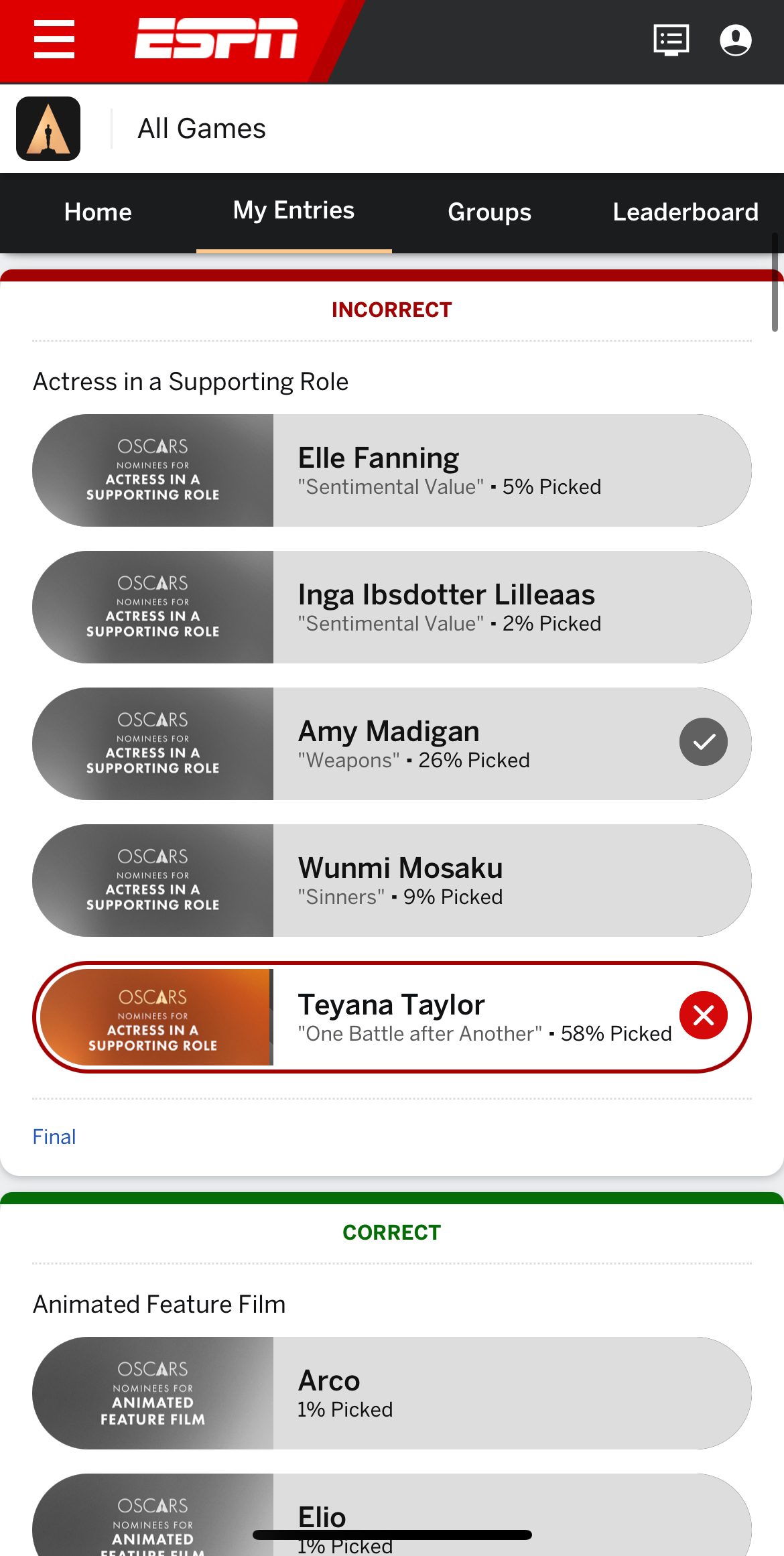The width and height of the screenshot is (784, 1556).
Task: Tap the Amy Madigan winning pick
Action: click(x=392, y=744)
